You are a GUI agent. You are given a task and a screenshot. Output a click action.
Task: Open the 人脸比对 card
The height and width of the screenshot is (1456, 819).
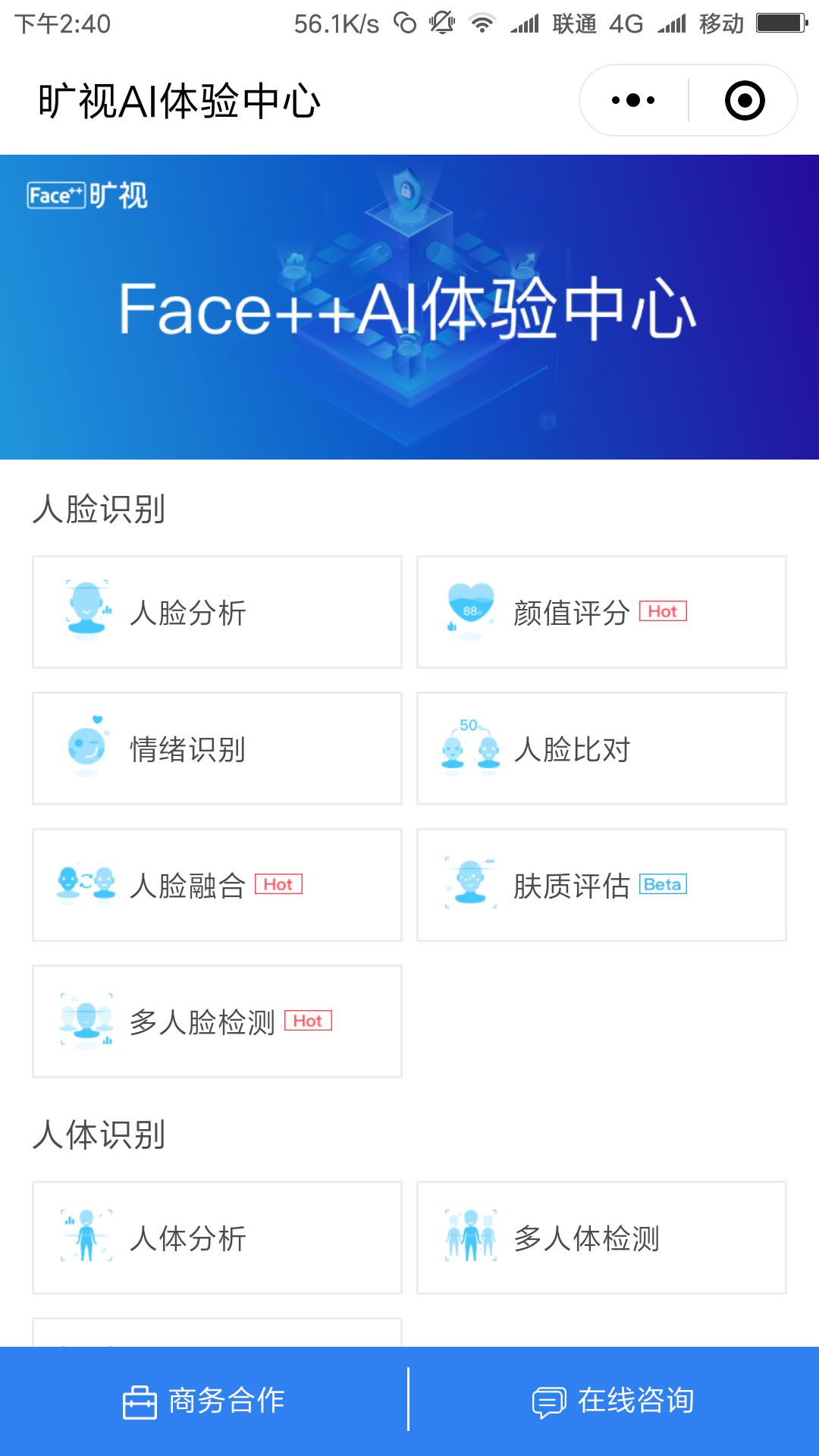click(601, 748)
